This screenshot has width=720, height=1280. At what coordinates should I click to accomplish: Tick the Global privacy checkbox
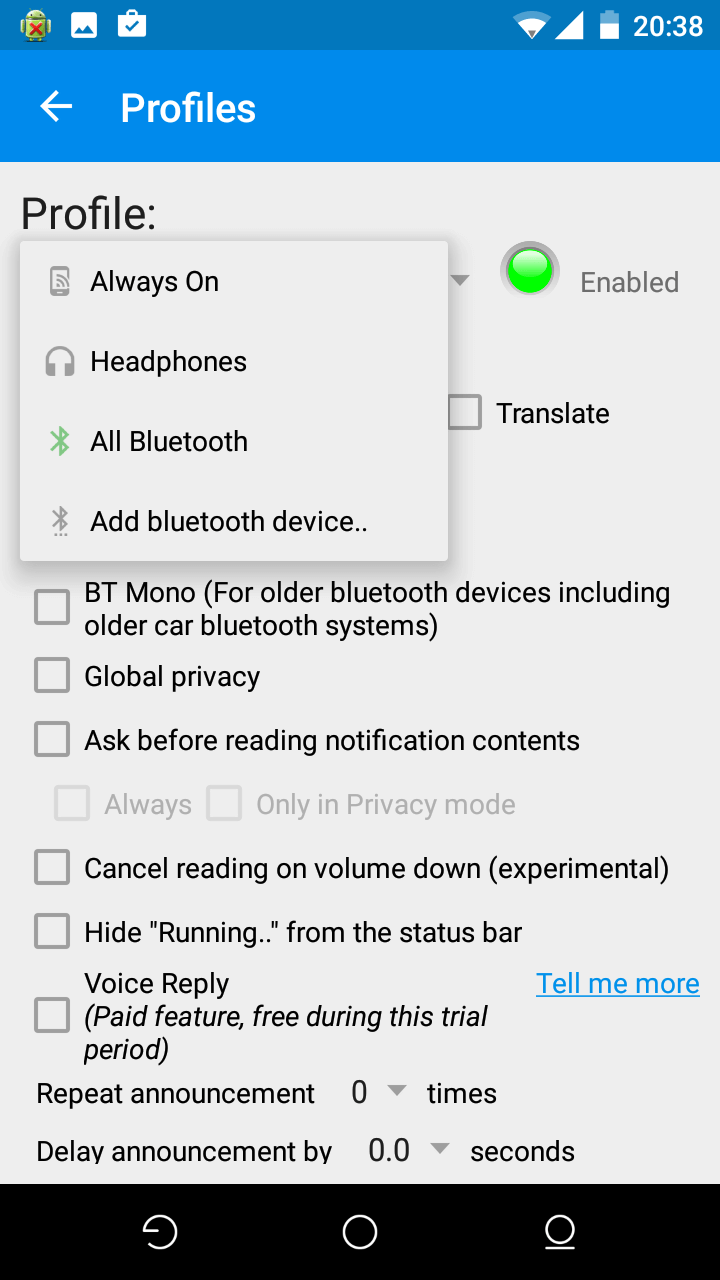tap(52, 676)
